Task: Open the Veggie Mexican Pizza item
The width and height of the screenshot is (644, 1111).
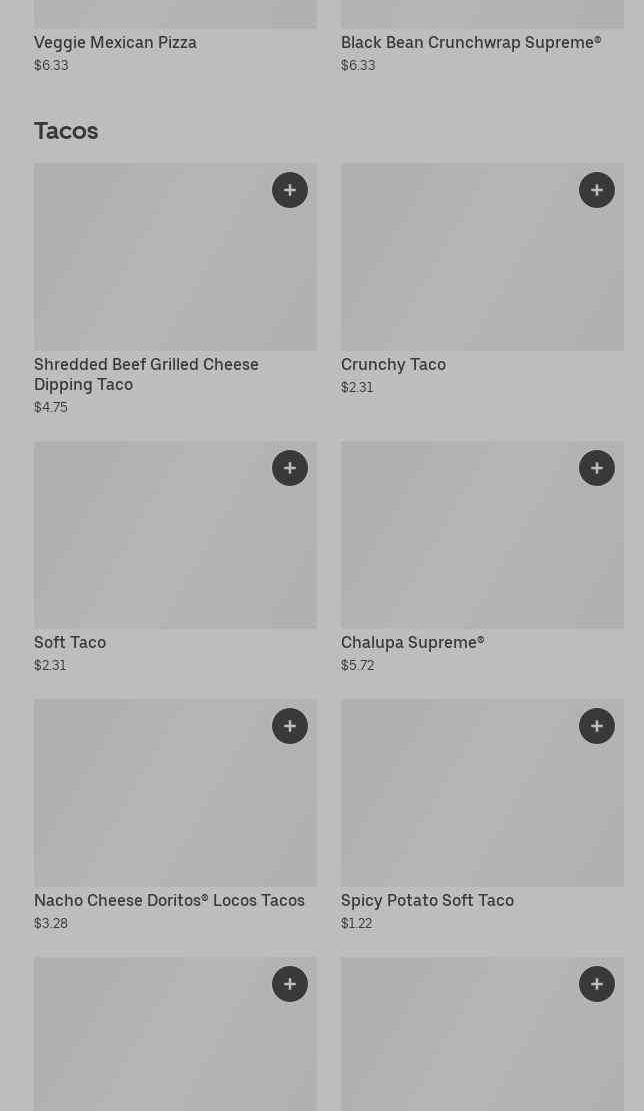Action: pos(115,43)
